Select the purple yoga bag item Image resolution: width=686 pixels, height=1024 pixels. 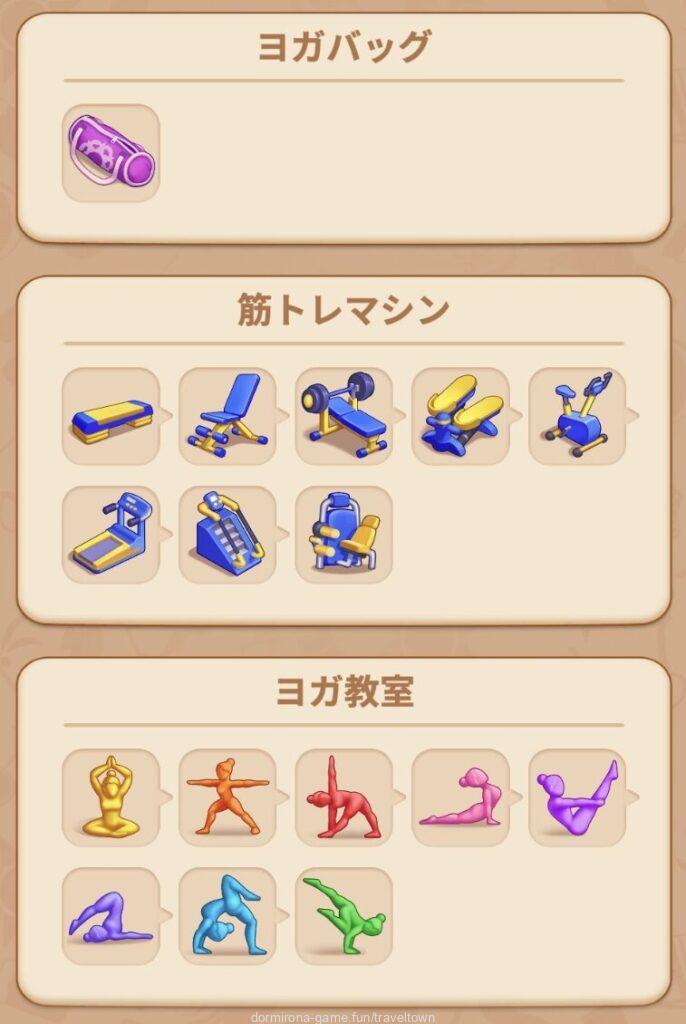(111, 154)
